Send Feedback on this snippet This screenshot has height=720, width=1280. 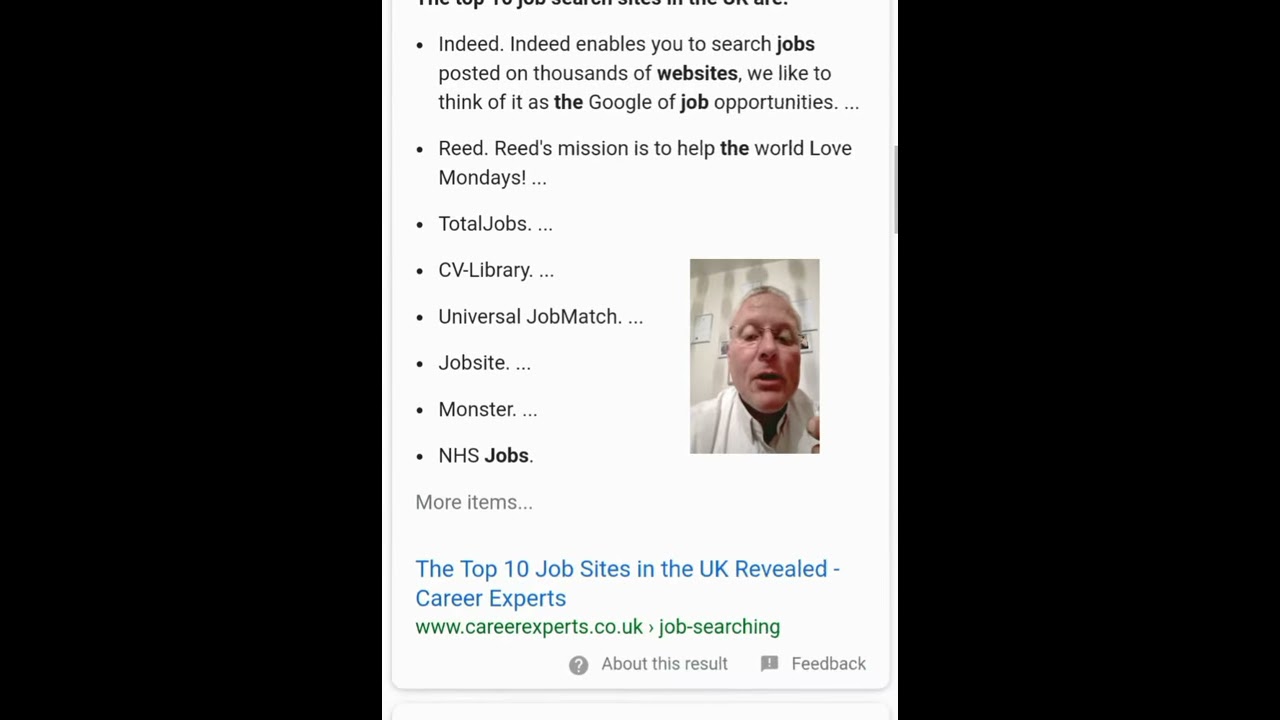pos(814,664)
